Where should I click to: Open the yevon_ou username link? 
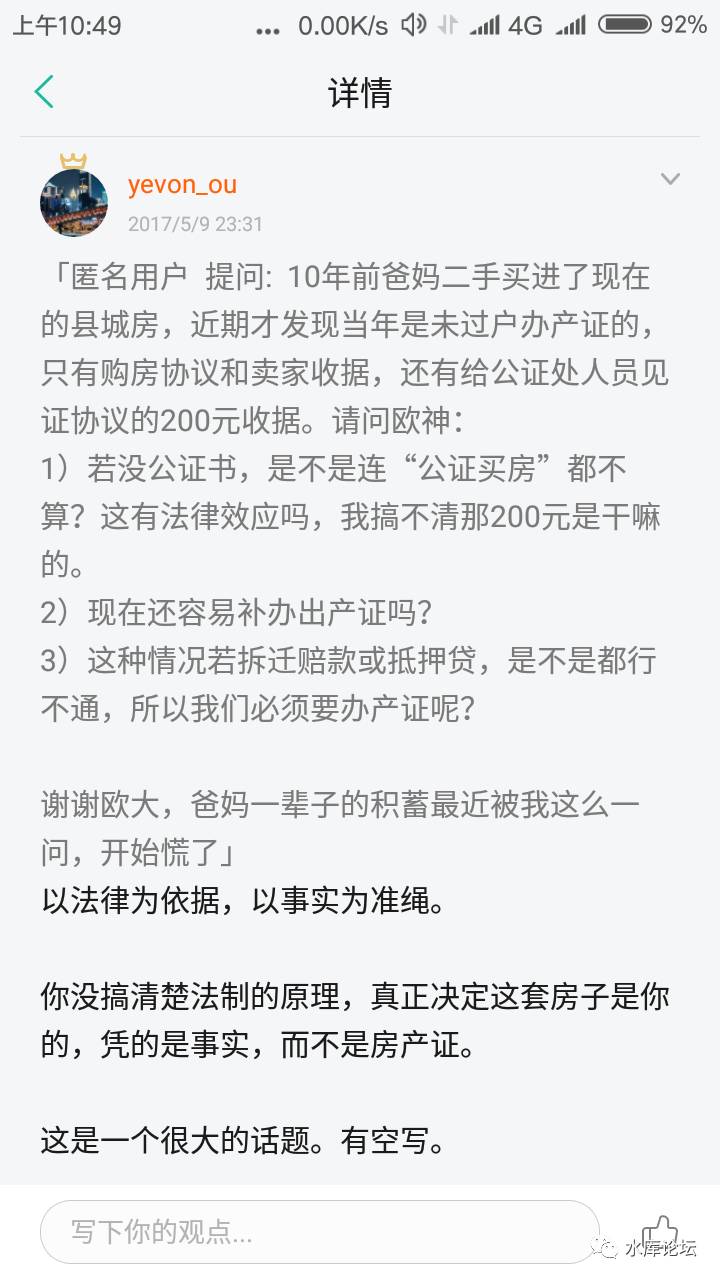point(182,186)
